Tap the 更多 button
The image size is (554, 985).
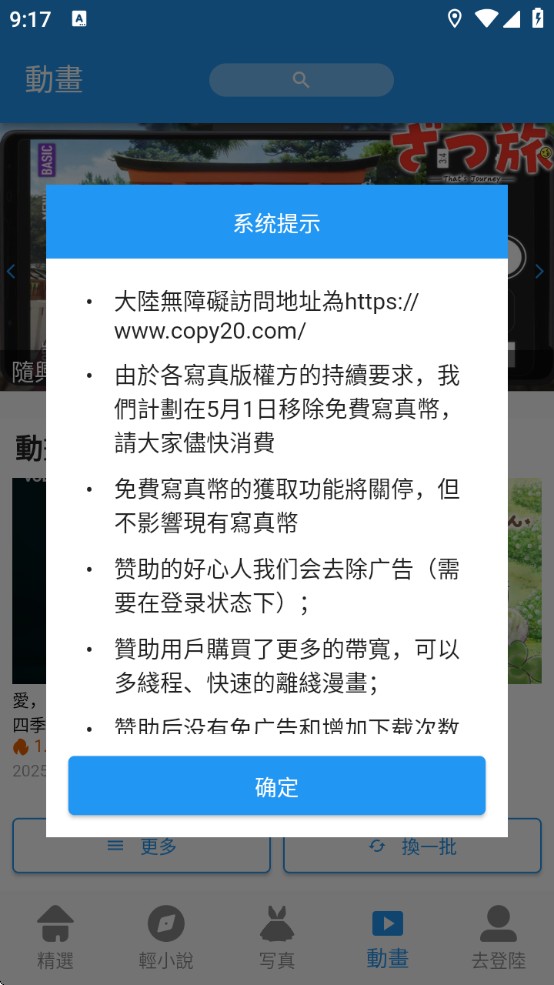click(x=141, y=846)
